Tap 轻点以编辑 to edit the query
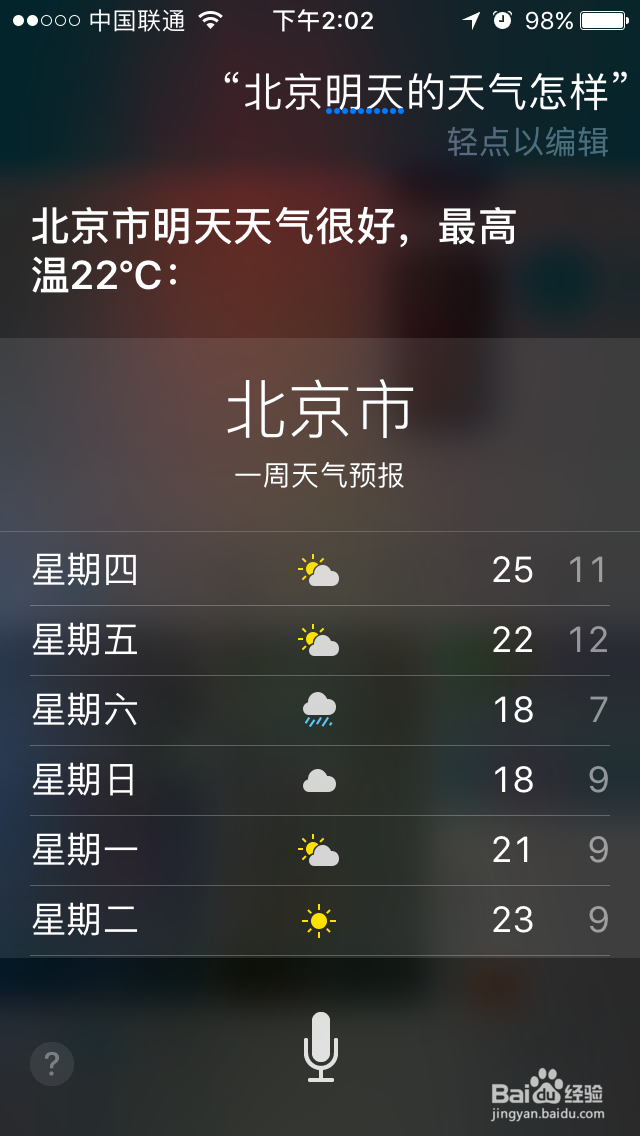Screen dimensions: 640x1136 coord(528,142)
